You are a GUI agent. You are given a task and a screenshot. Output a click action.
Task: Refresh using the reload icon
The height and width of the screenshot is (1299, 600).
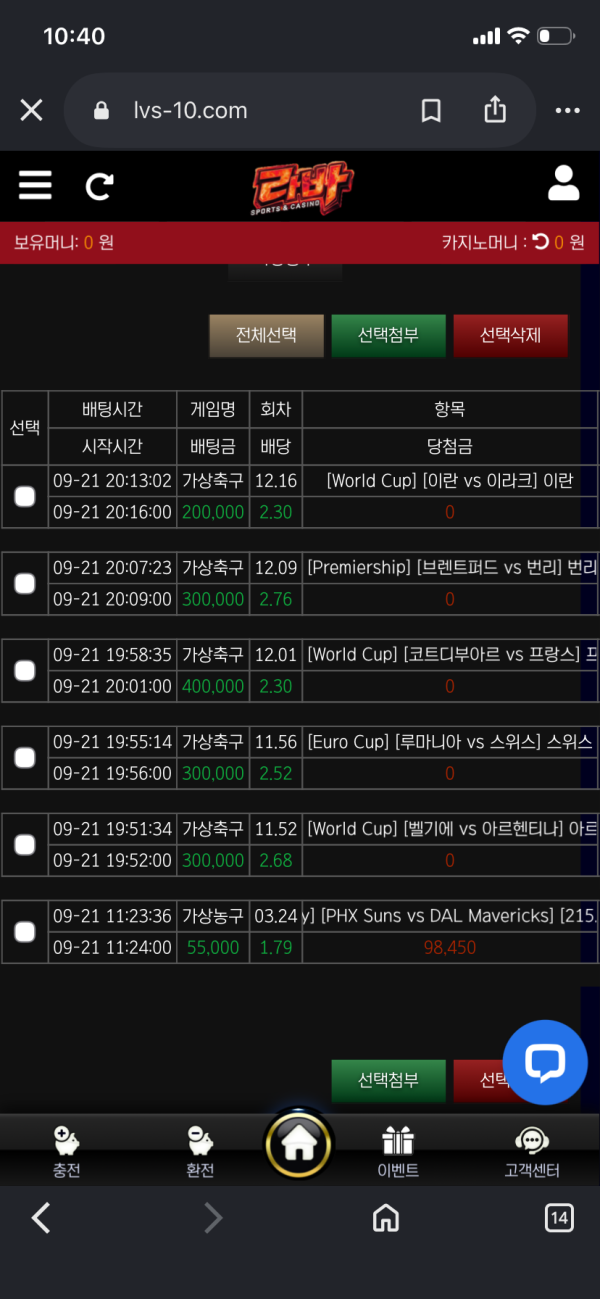tap(99, 185)
